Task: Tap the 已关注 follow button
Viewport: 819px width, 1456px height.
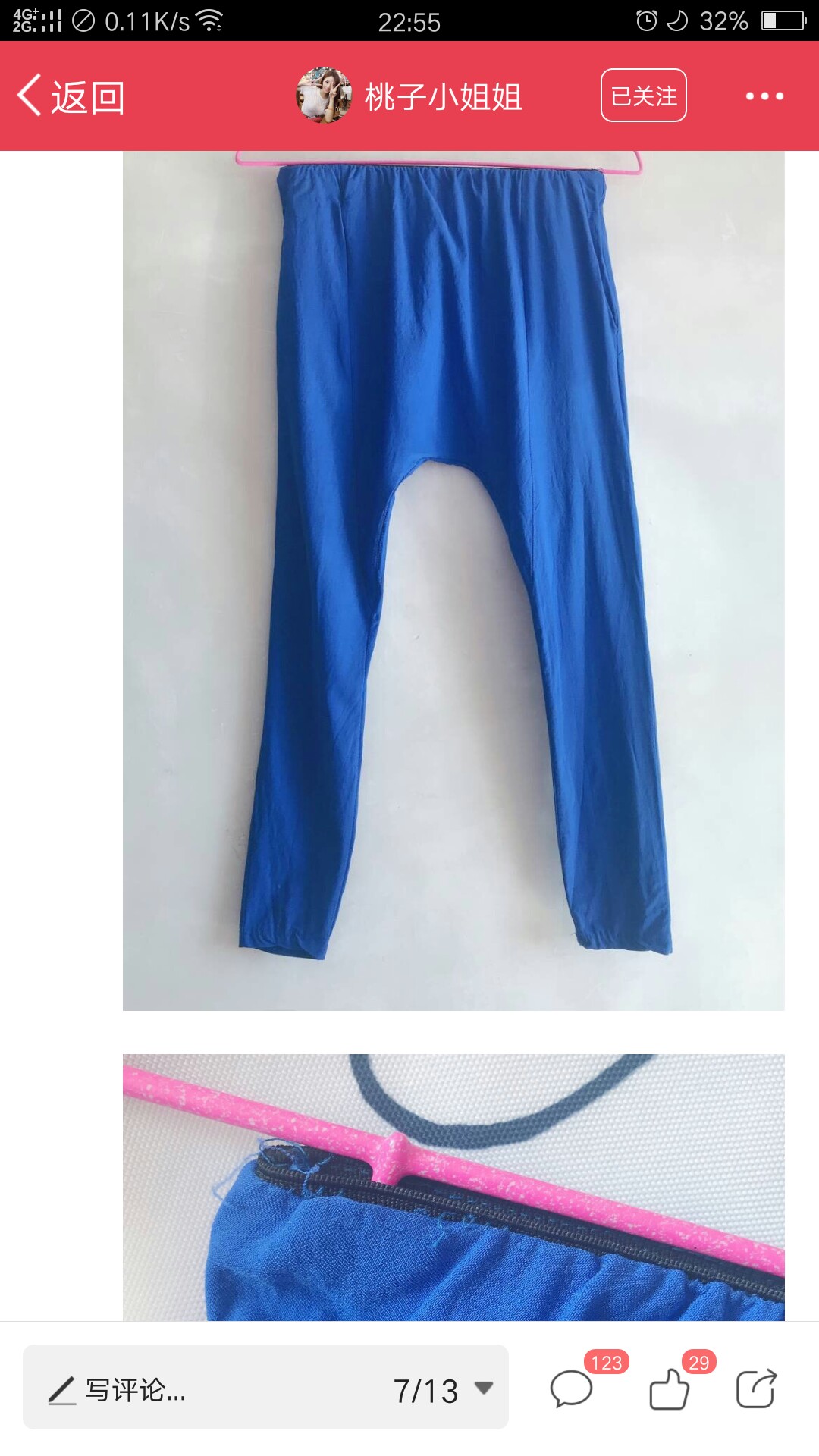Action: (x=644, y=96)
